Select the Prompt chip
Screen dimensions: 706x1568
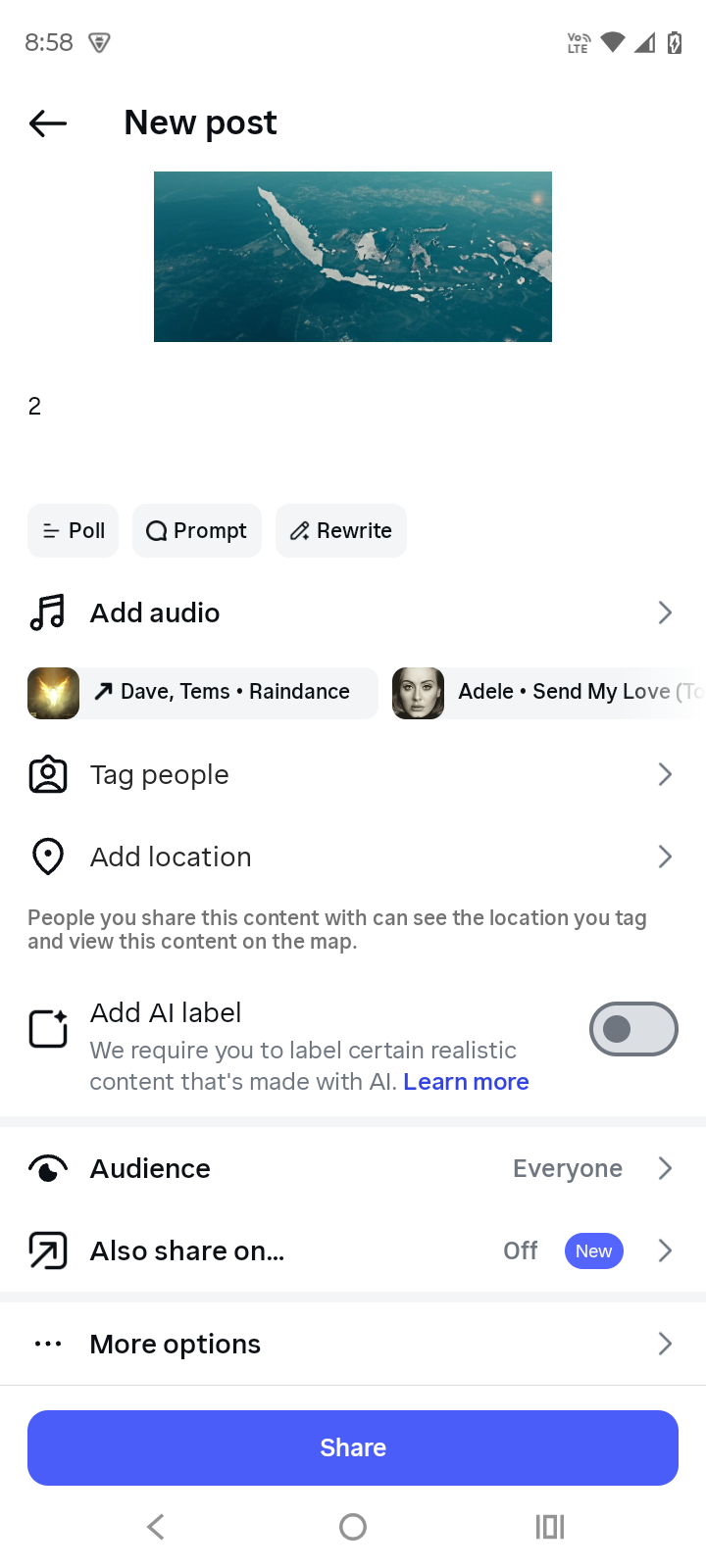[x=197, y=530]
